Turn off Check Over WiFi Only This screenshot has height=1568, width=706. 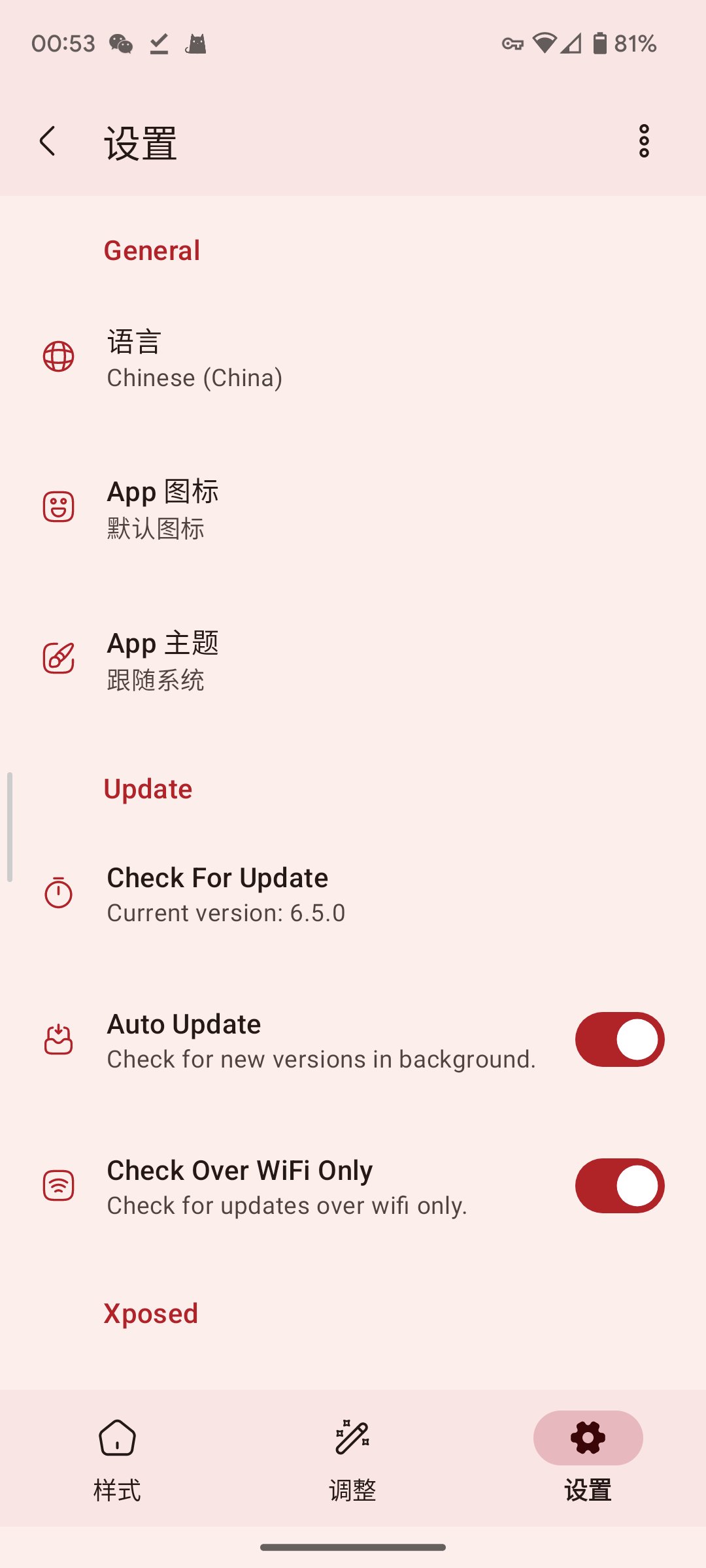coord(619,1186)
